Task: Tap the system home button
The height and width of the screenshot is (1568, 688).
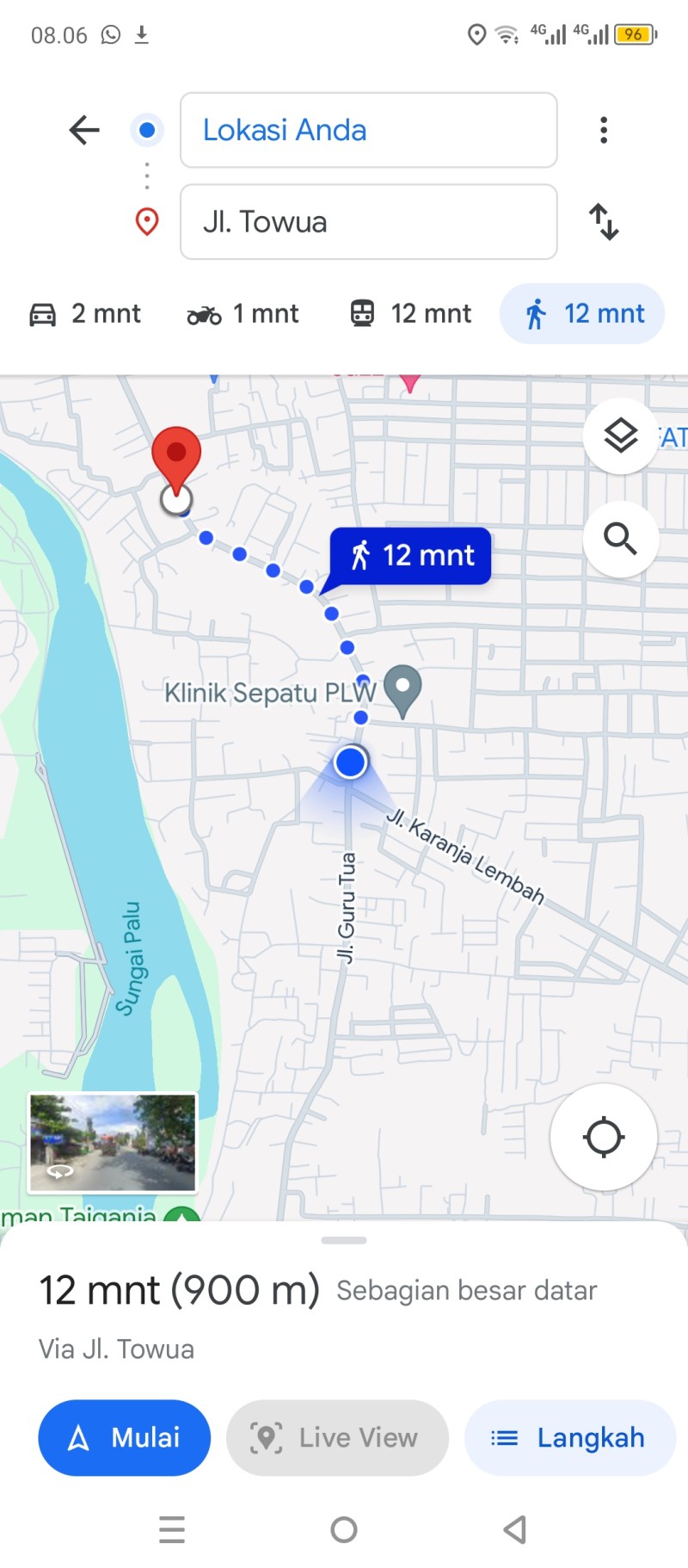Action: [x=344, y=1529]
